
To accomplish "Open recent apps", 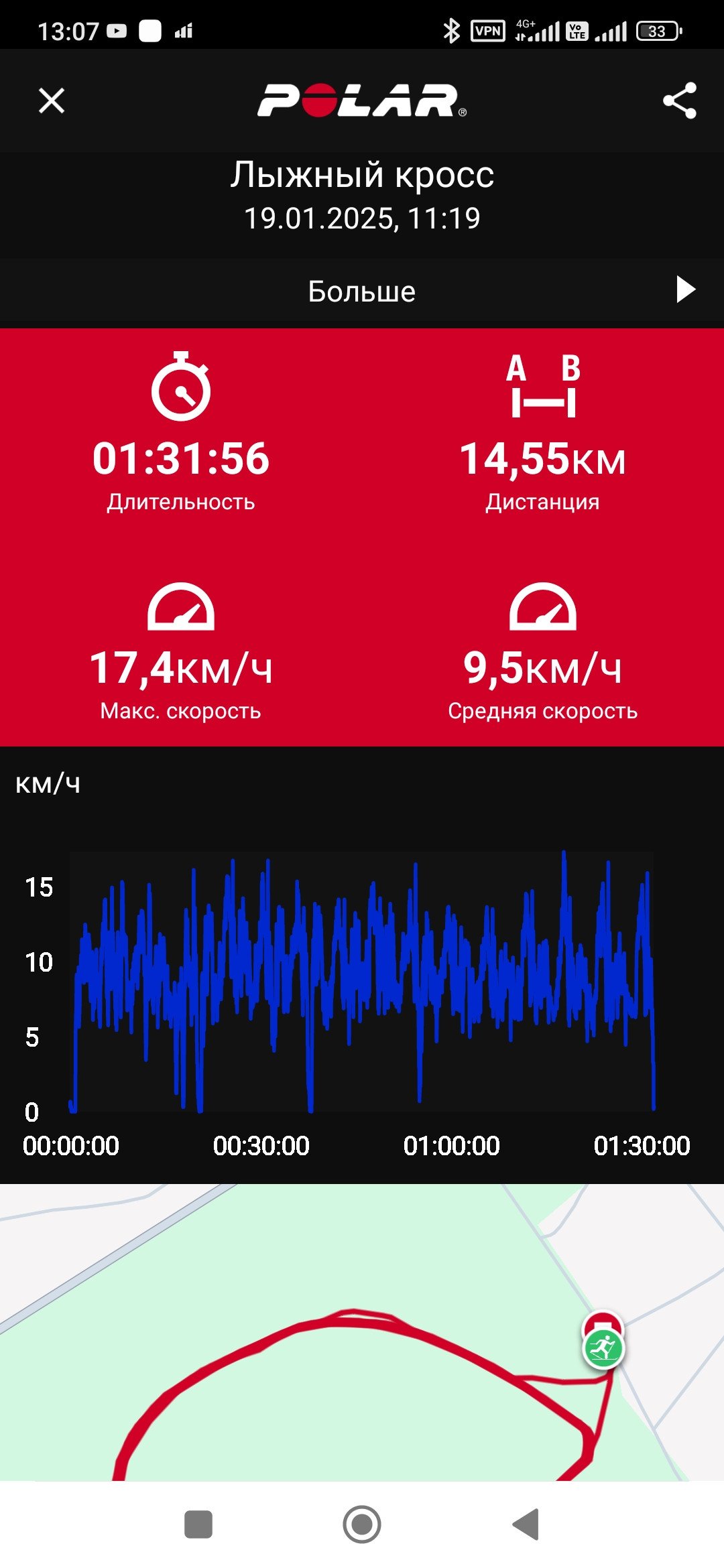I will pyautogui.click(x=198, y=1525).
